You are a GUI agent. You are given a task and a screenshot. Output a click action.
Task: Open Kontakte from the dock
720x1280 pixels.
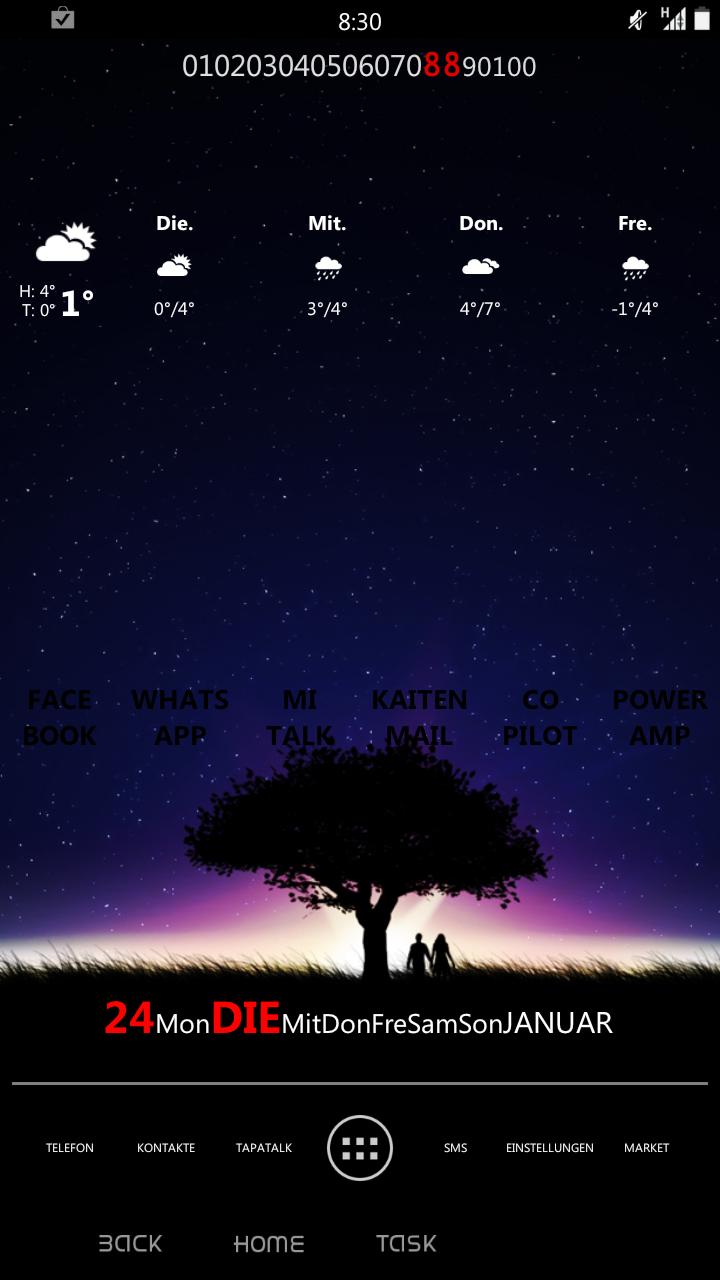166,1148
